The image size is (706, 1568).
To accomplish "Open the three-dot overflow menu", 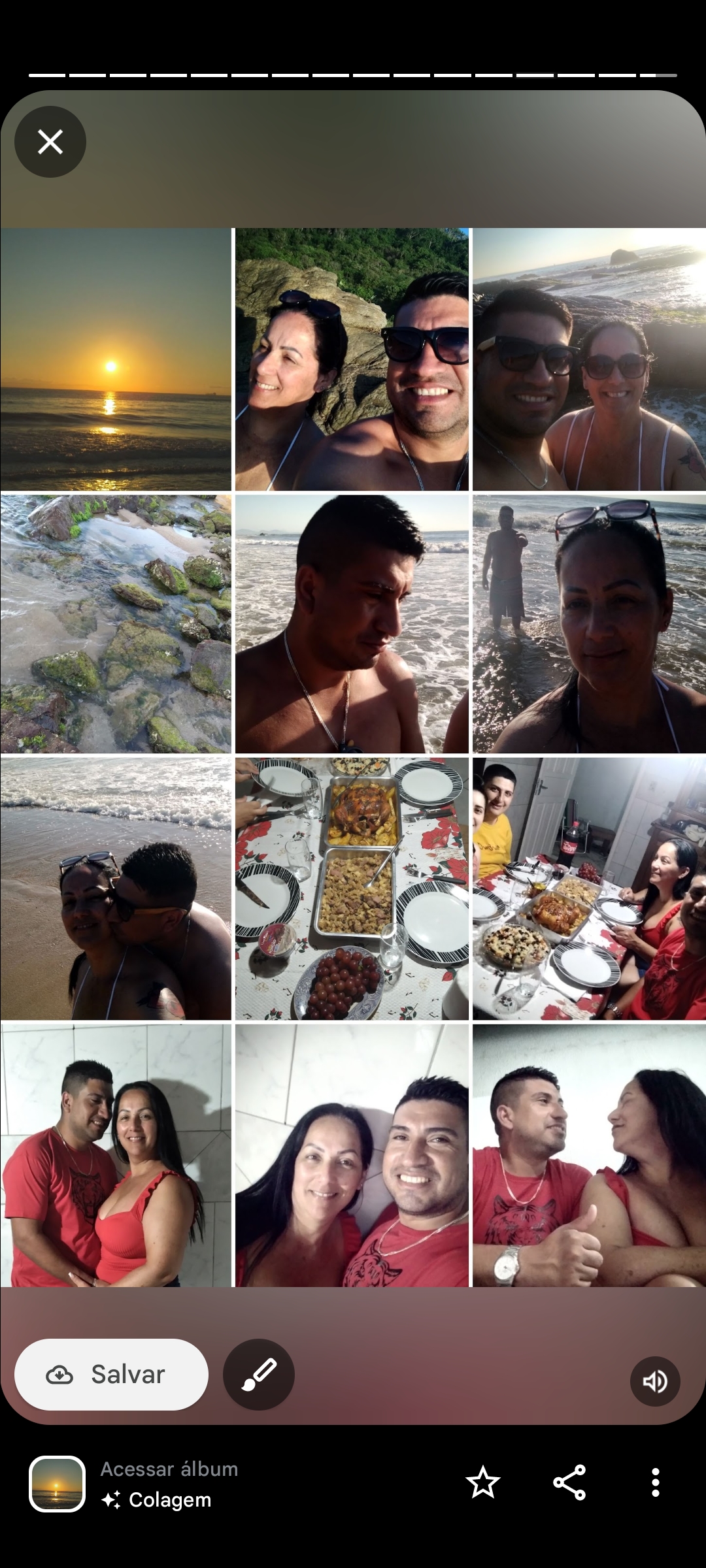I will (x=656, y=1482).
